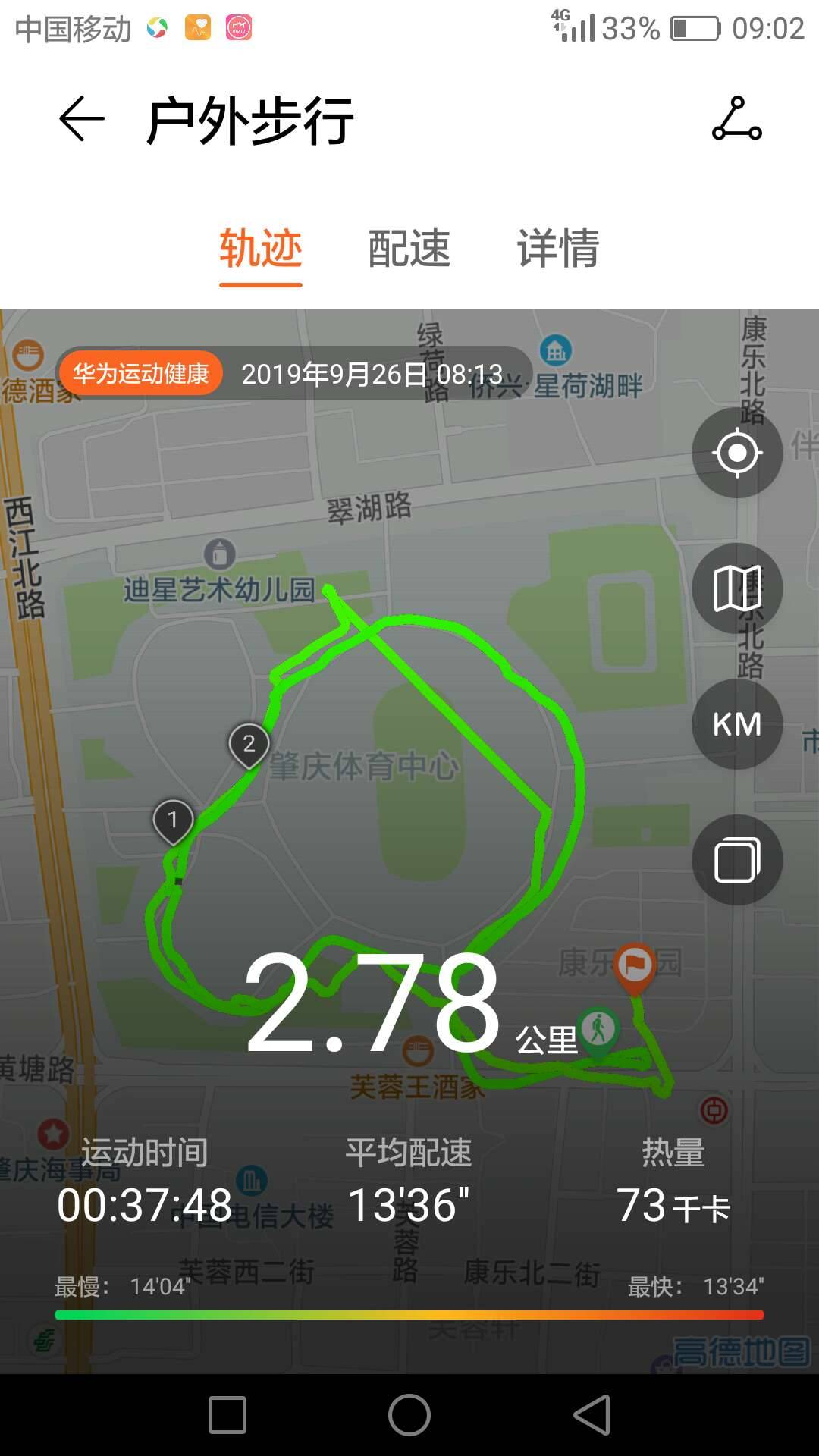Switch to the 详情 tab
This screenshot has height=1456, width=819.
[x=559, y=248]
